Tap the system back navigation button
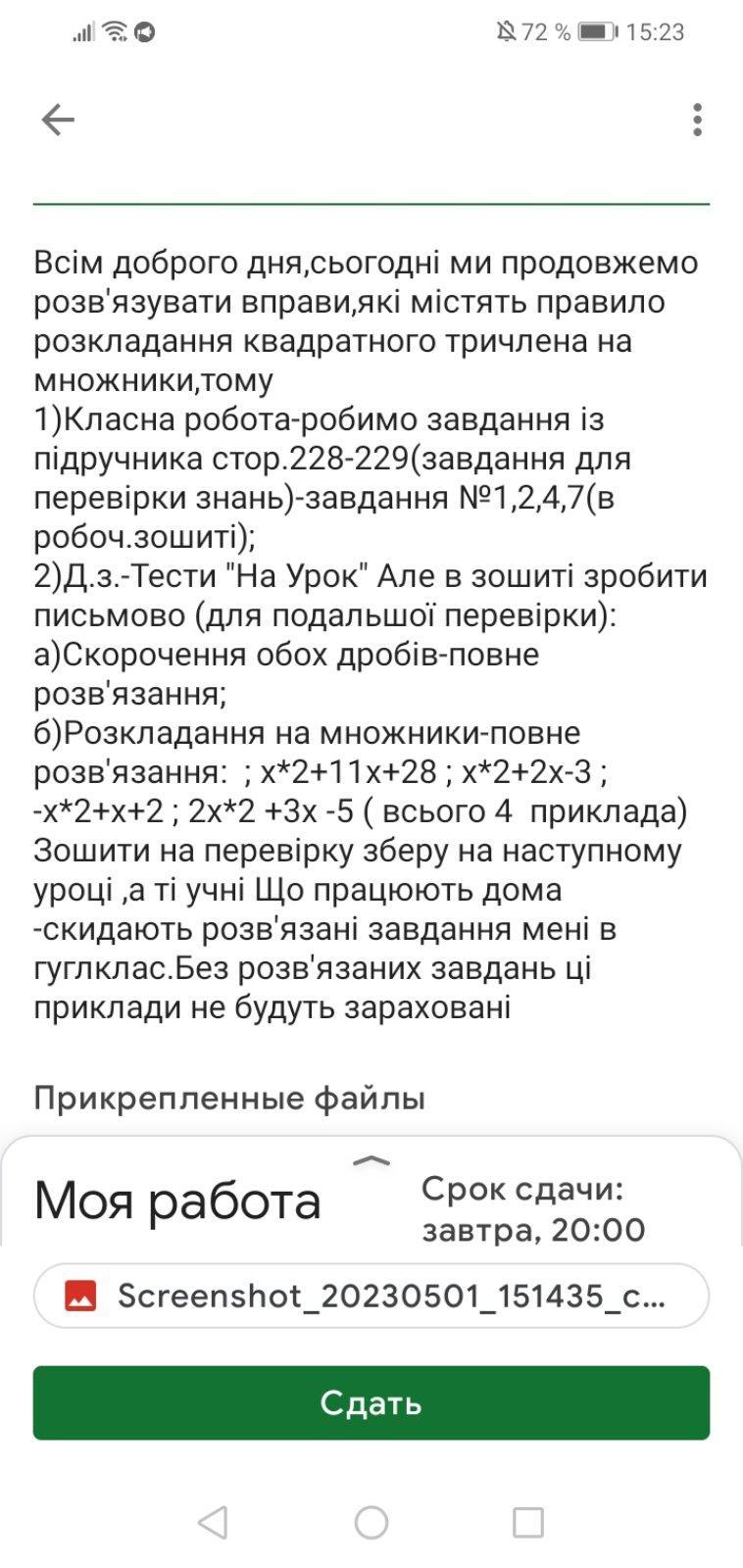 (x=213, y=1522)
